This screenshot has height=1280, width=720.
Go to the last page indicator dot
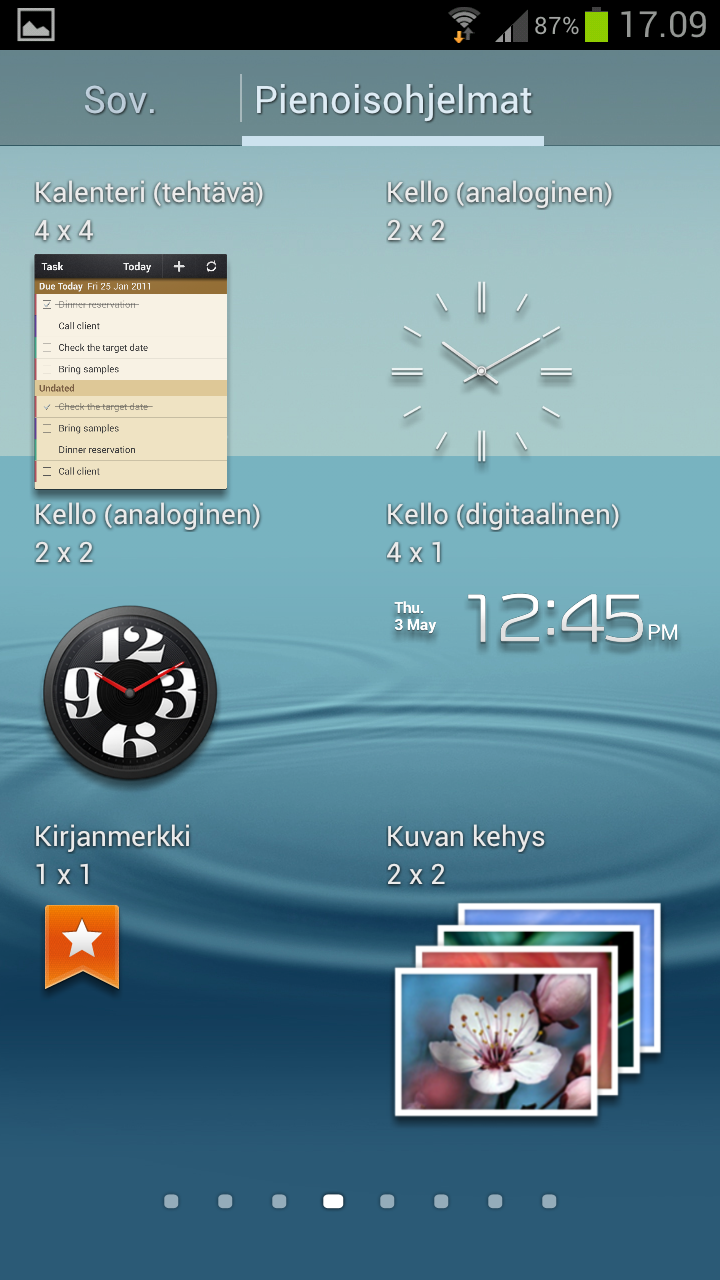(x=549, y=1201)
